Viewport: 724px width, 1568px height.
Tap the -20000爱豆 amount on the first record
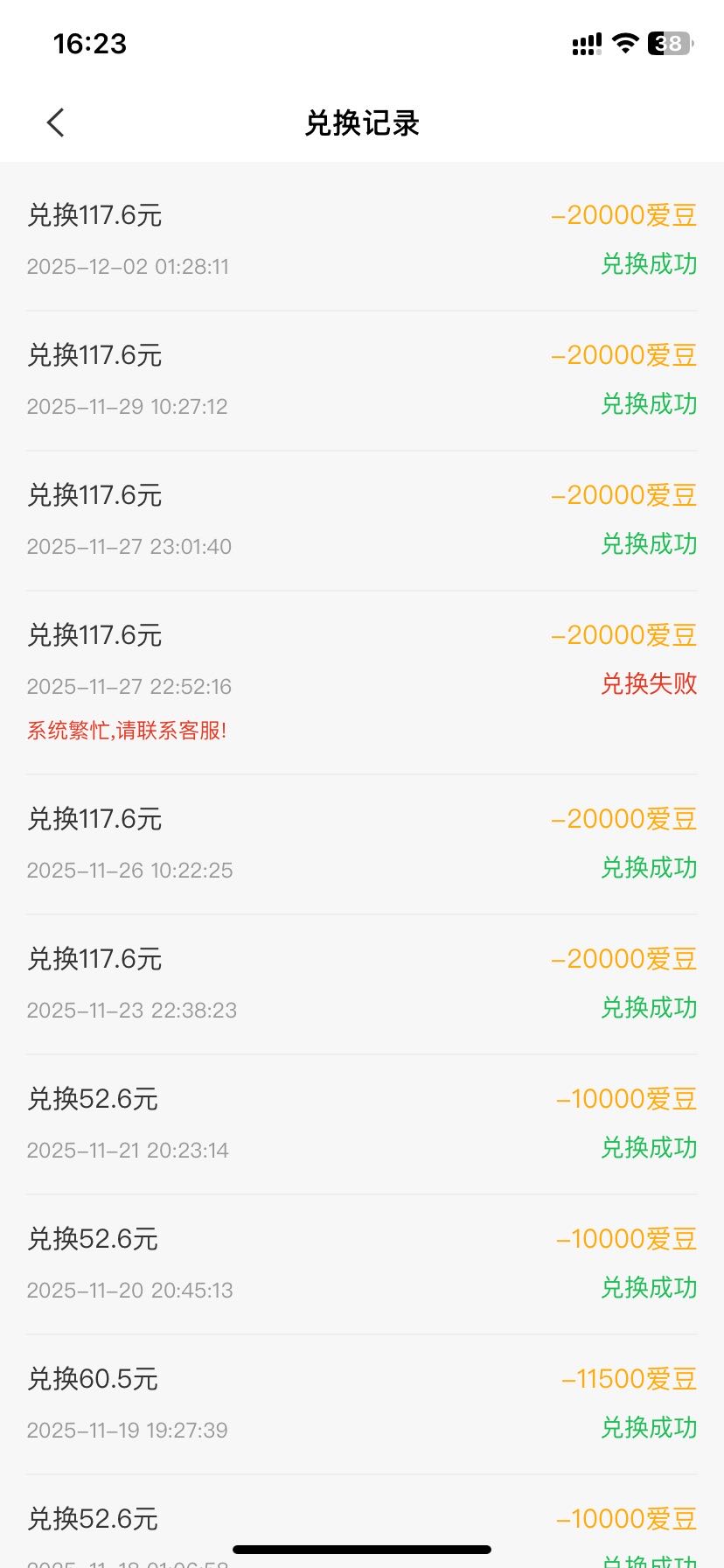(624, 214)
